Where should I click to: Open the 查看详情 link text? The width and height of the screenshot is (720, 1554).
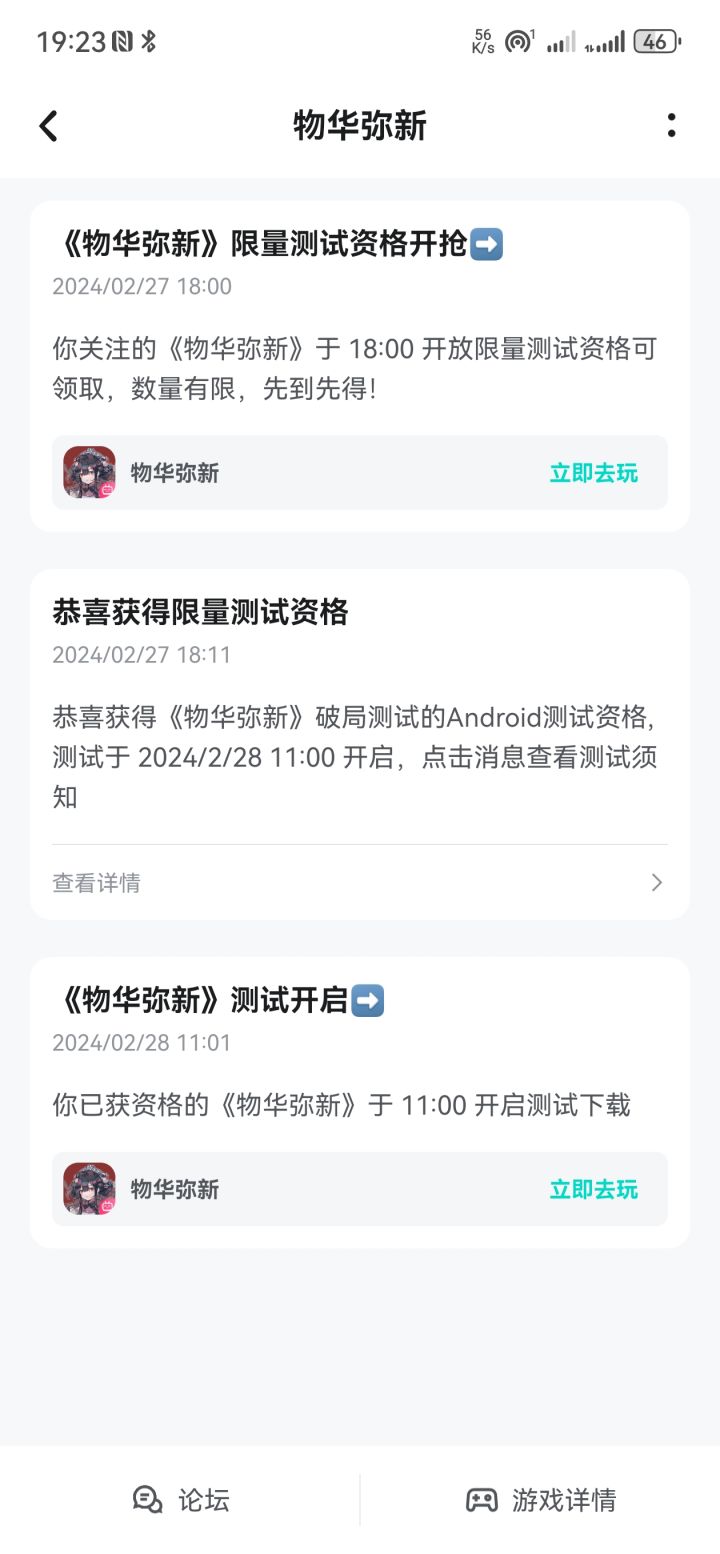click(95, 882)
